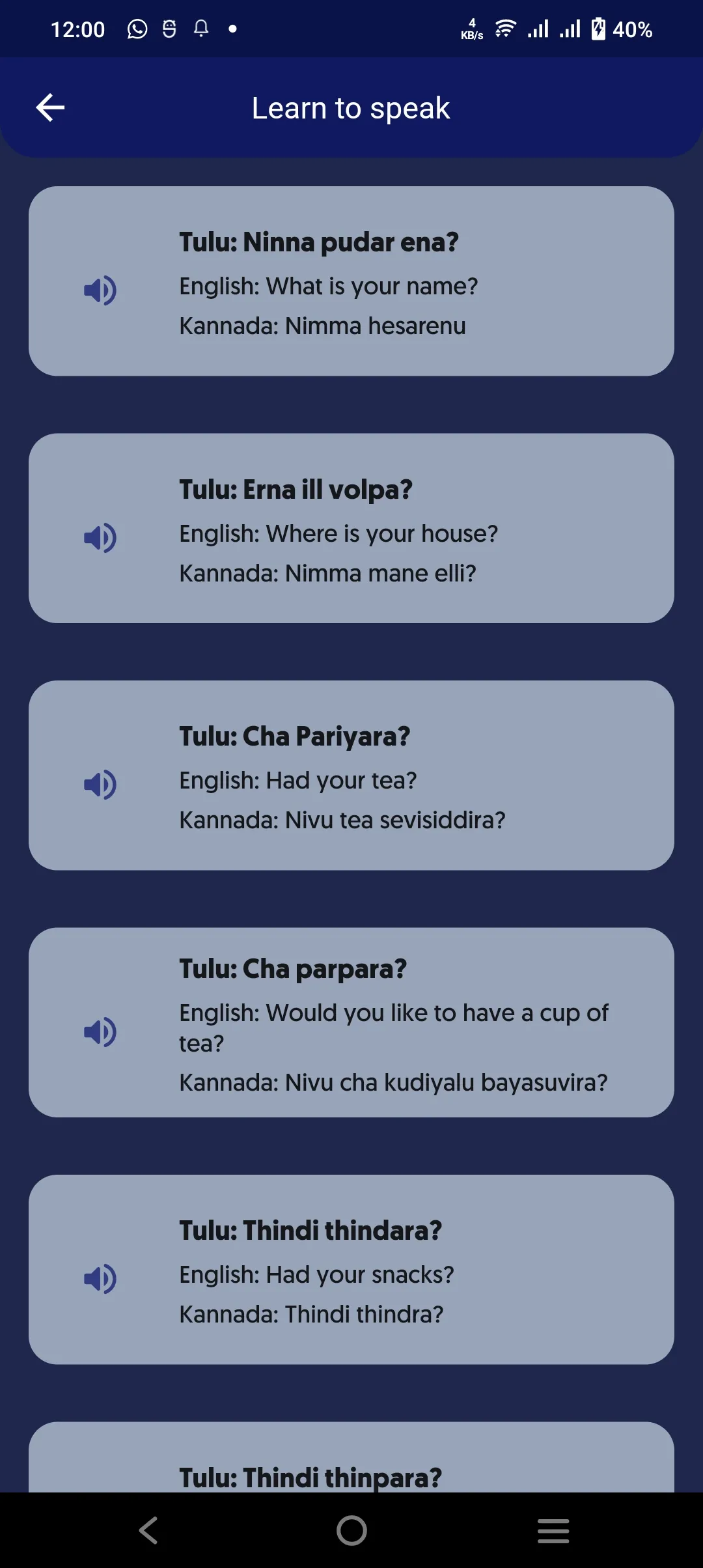Play audio for 'Ninna pudar ena?'
The width and height of the screenshot is (703, 1568).
tap(100, 290)
